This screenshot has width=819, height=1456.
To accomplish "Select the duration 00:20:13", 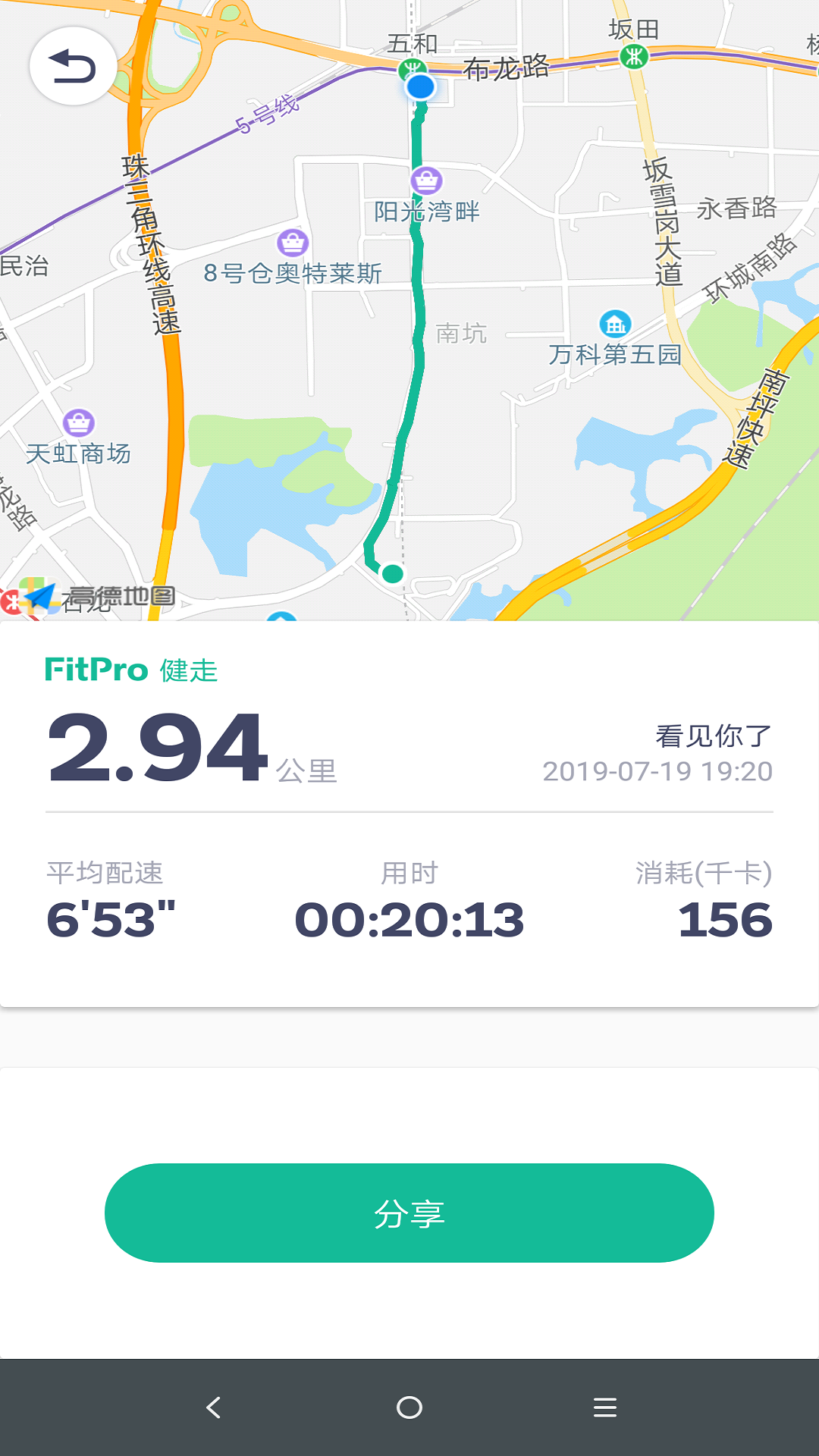I will pos(409,920).
